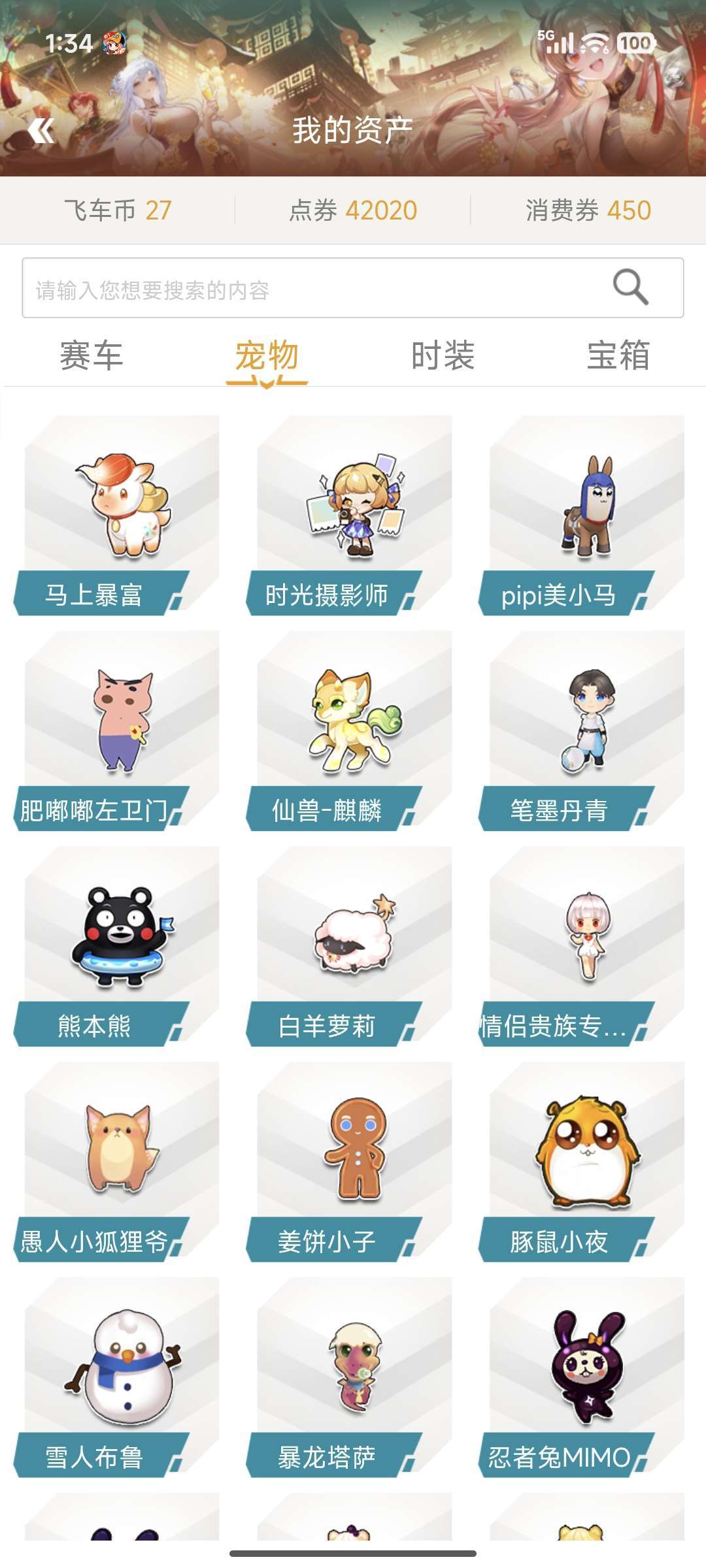Switch to the 宝箱 tab
This screenshot has height=1568, width=706.
(618, 355)
